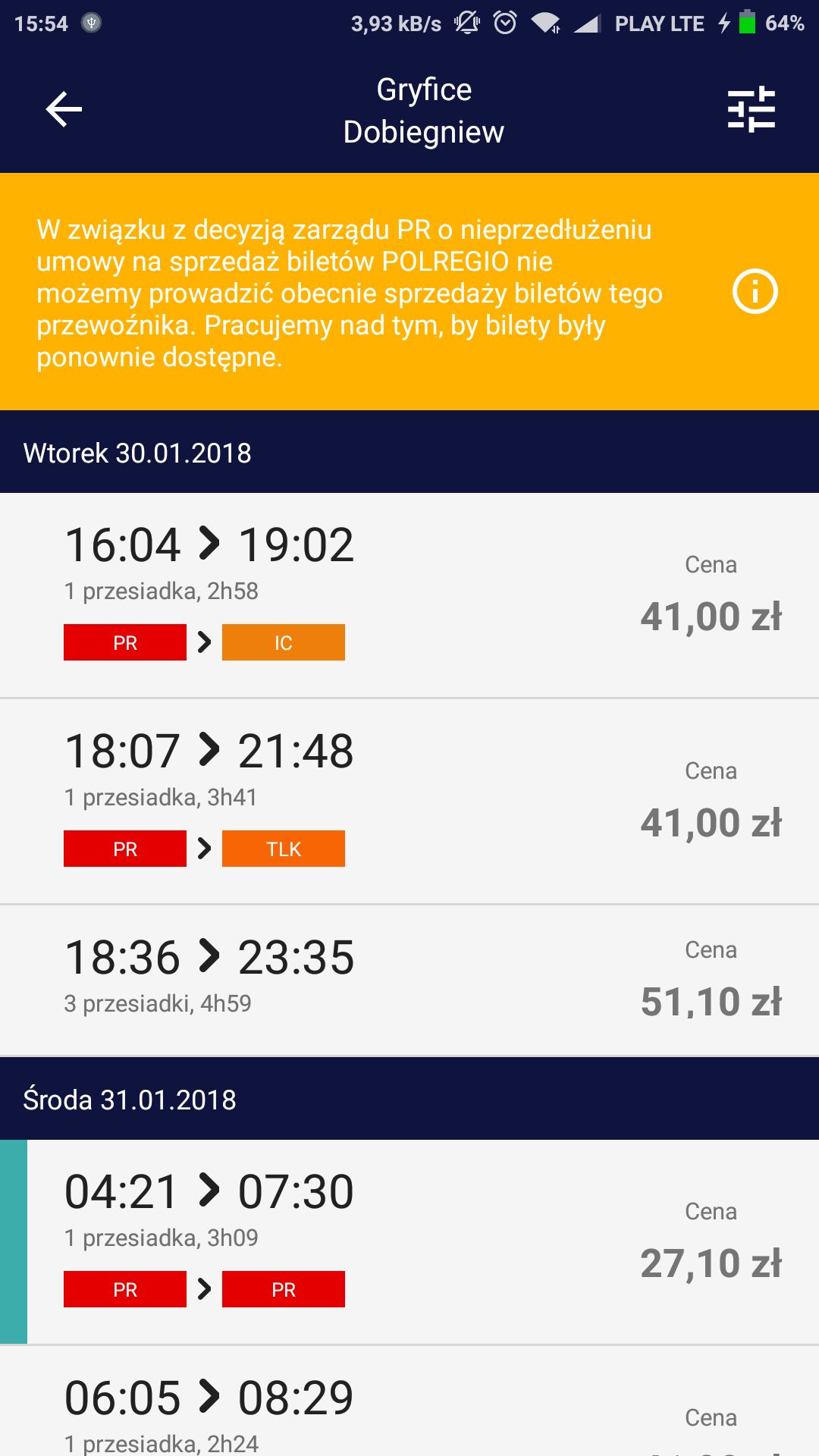The image size is (819, 1456).
Task: Choose the 04:21 to 07:30 connection
Action: tap(409, 1242)
